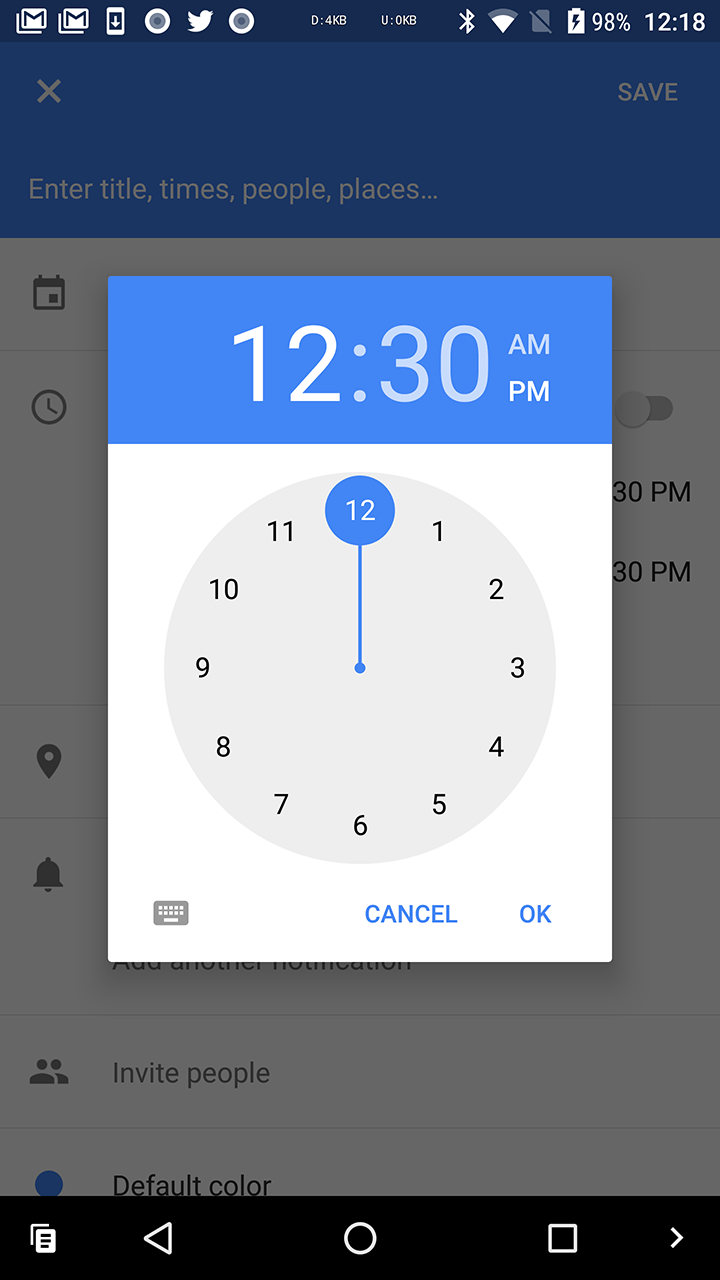Screen dimensions: 720x1280
Task: Pick hour 1 on the clock dial
Action: click(438, 532)
